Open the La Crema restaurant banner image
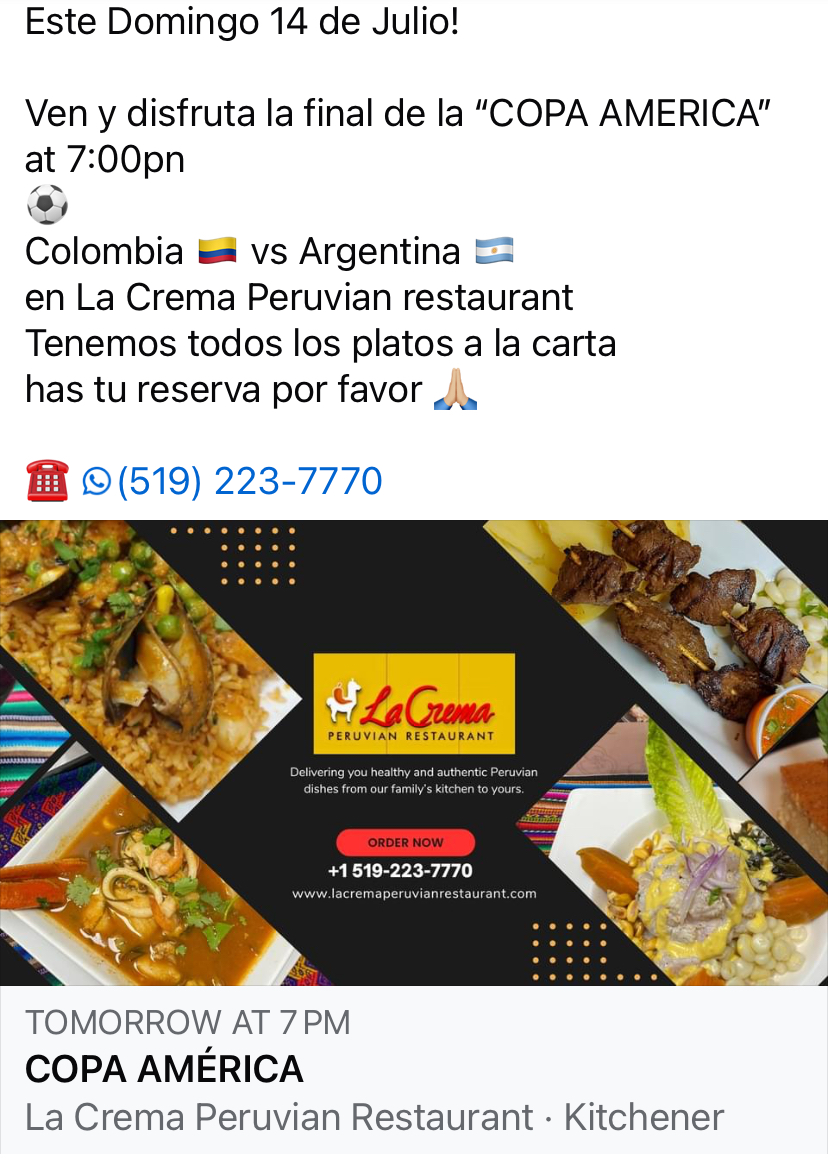This screenshot has height=1162, width=828. pyautogui.click(x=414, y=753)
